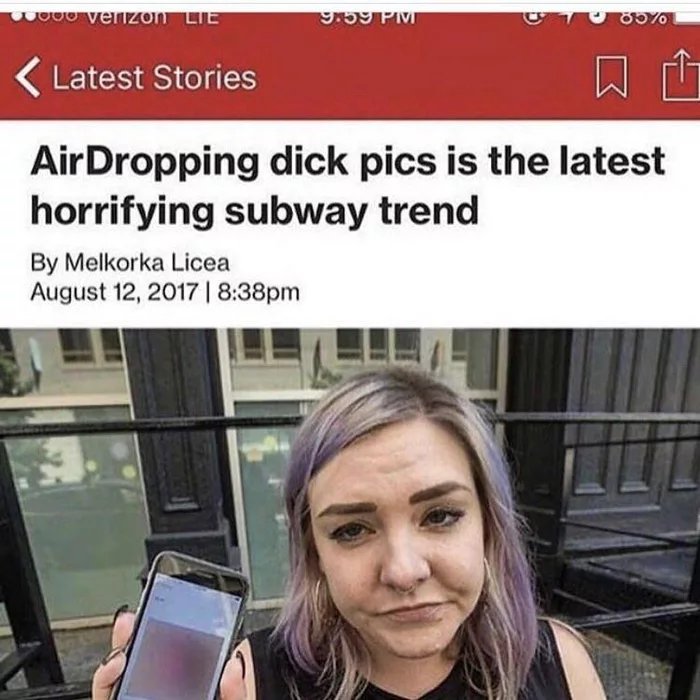Go back to Latest Stories
This screenshot has width=700, height=700.
(136, 78)
